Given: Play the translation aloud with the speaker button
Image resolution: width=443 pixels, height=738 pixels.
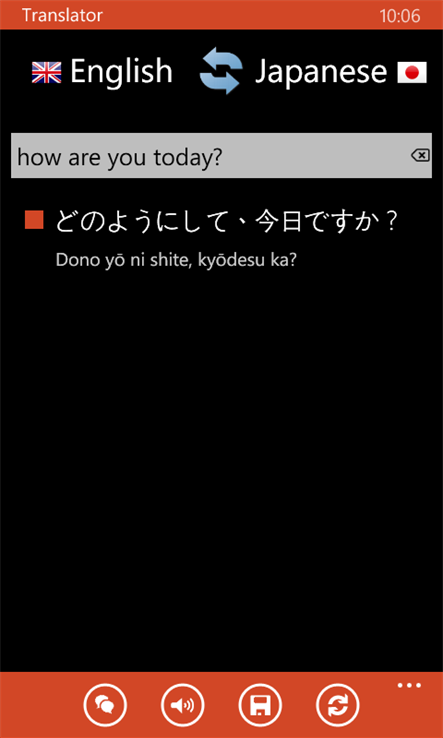Looking at the screenshot, I should point(182,705).
